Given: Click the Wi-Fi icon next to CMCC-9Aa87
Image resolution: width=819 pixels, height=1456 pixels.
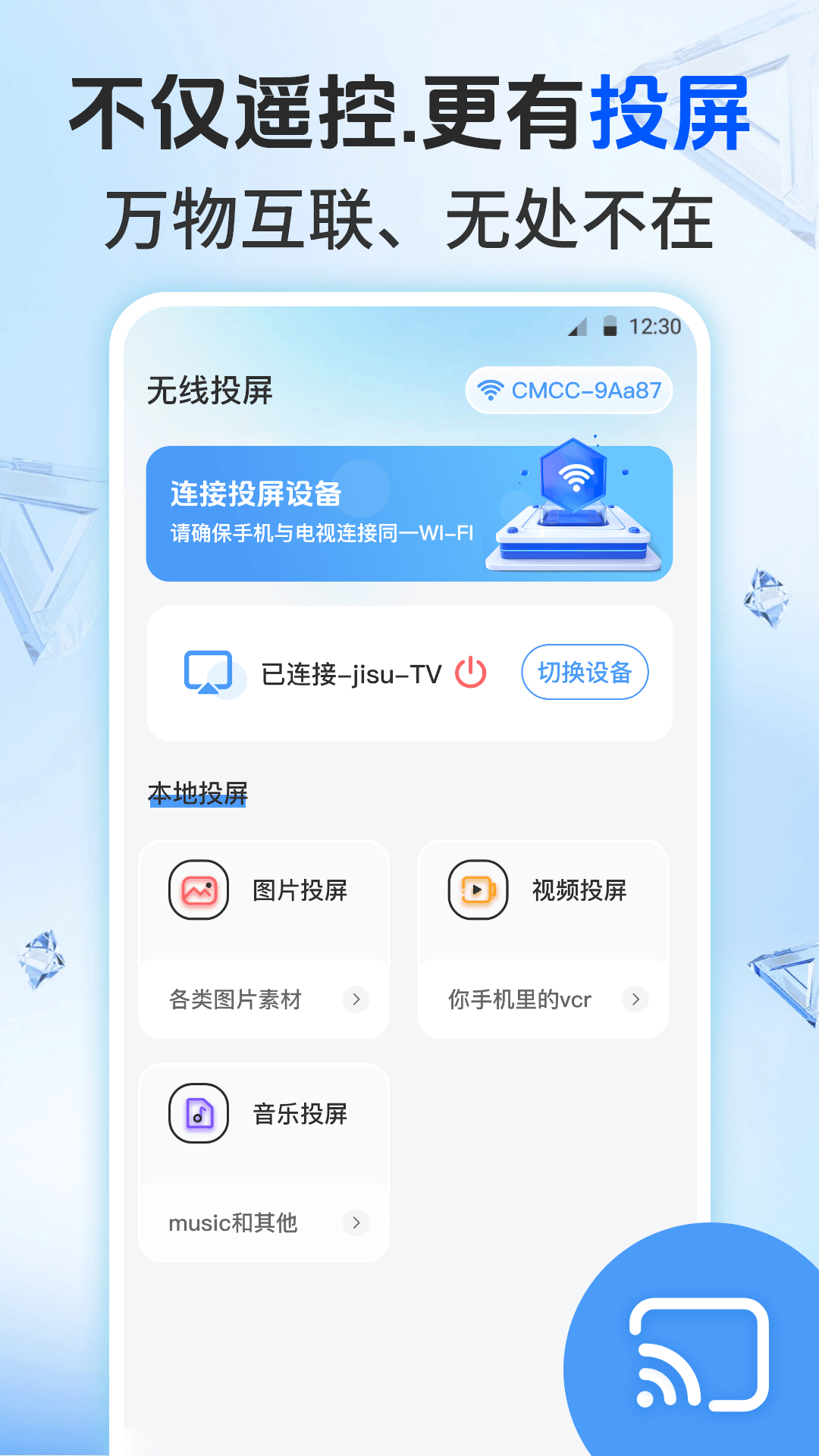Looking at the screenshot, I should [x=491, y=391].
